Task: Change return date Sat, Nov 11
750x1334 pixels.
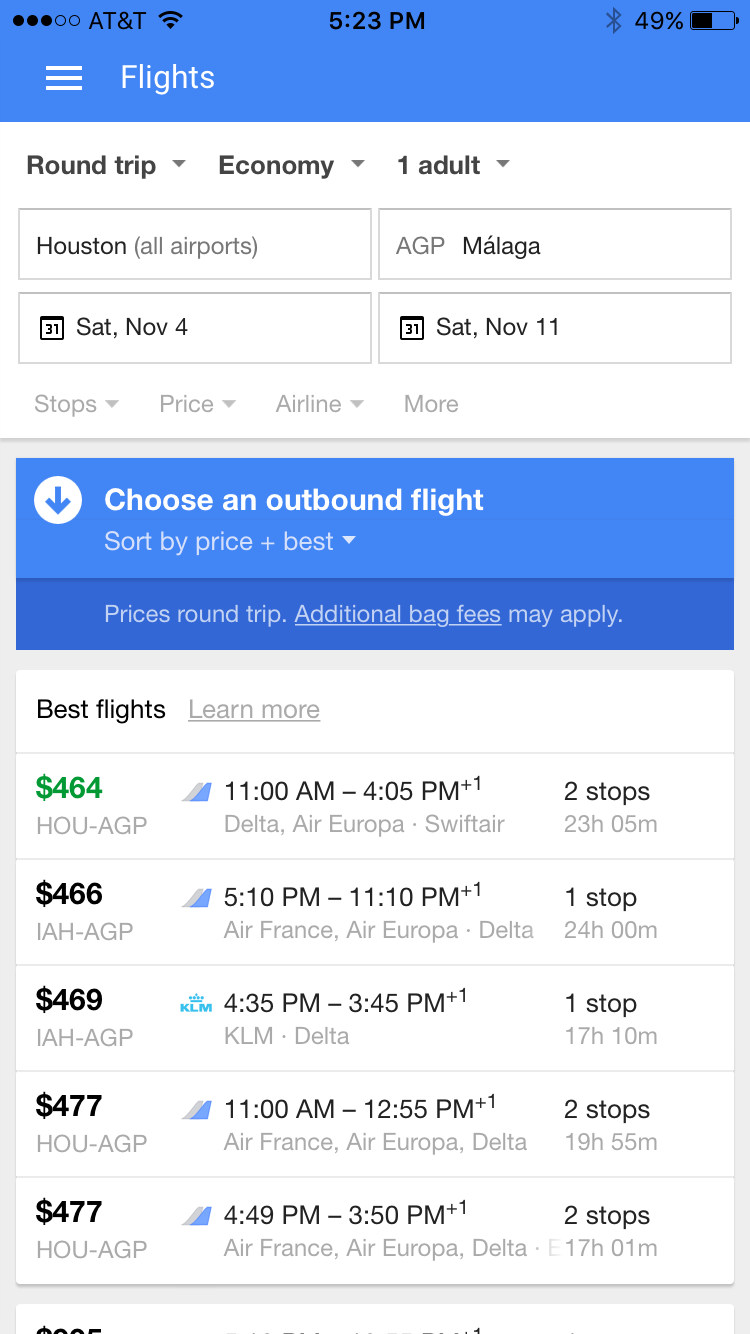Action: [x=554, y=327]
